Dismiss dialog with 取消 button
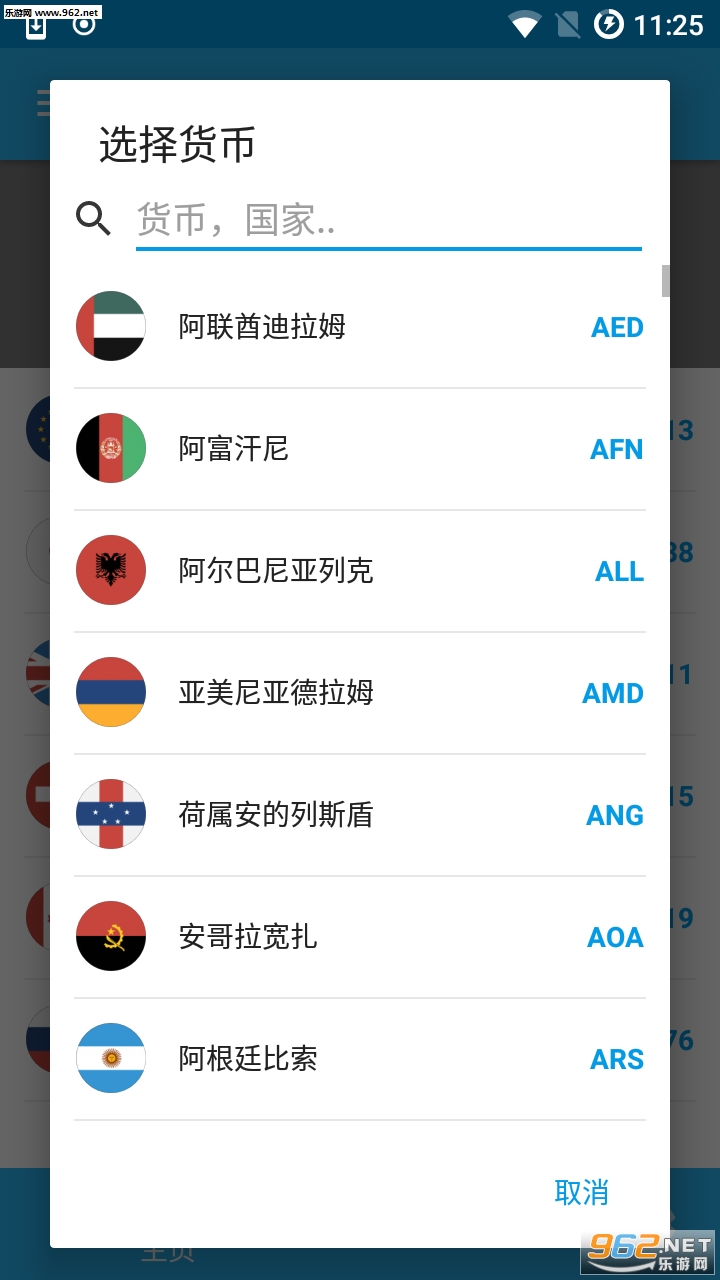The height and width of the screenshot is (1280, 720). 581,1192
